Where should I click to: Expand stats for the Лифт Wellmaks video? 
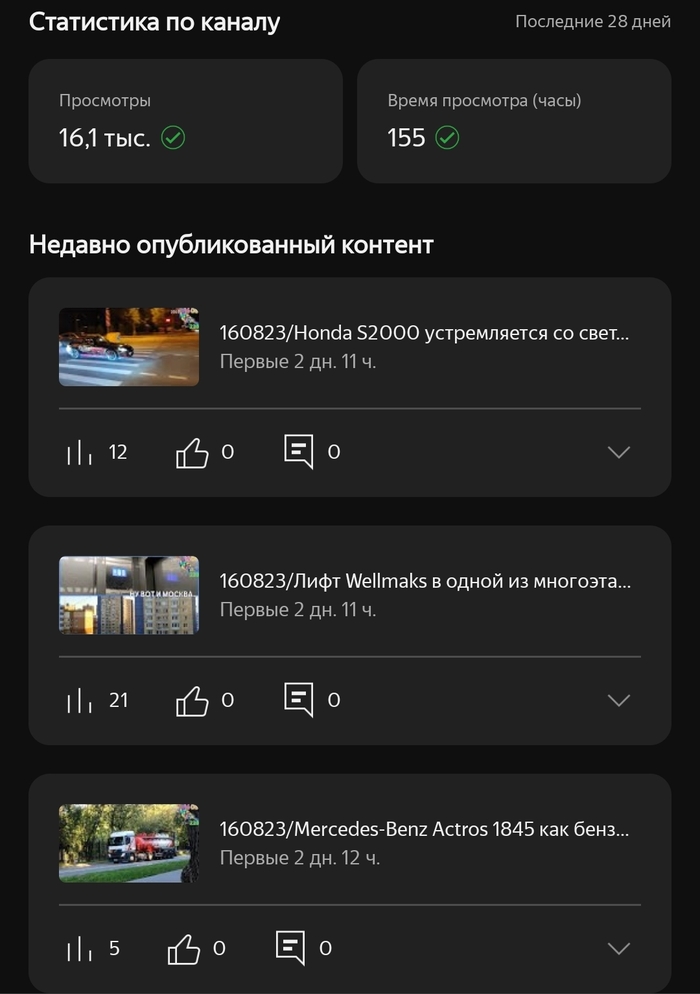point(619,700)
